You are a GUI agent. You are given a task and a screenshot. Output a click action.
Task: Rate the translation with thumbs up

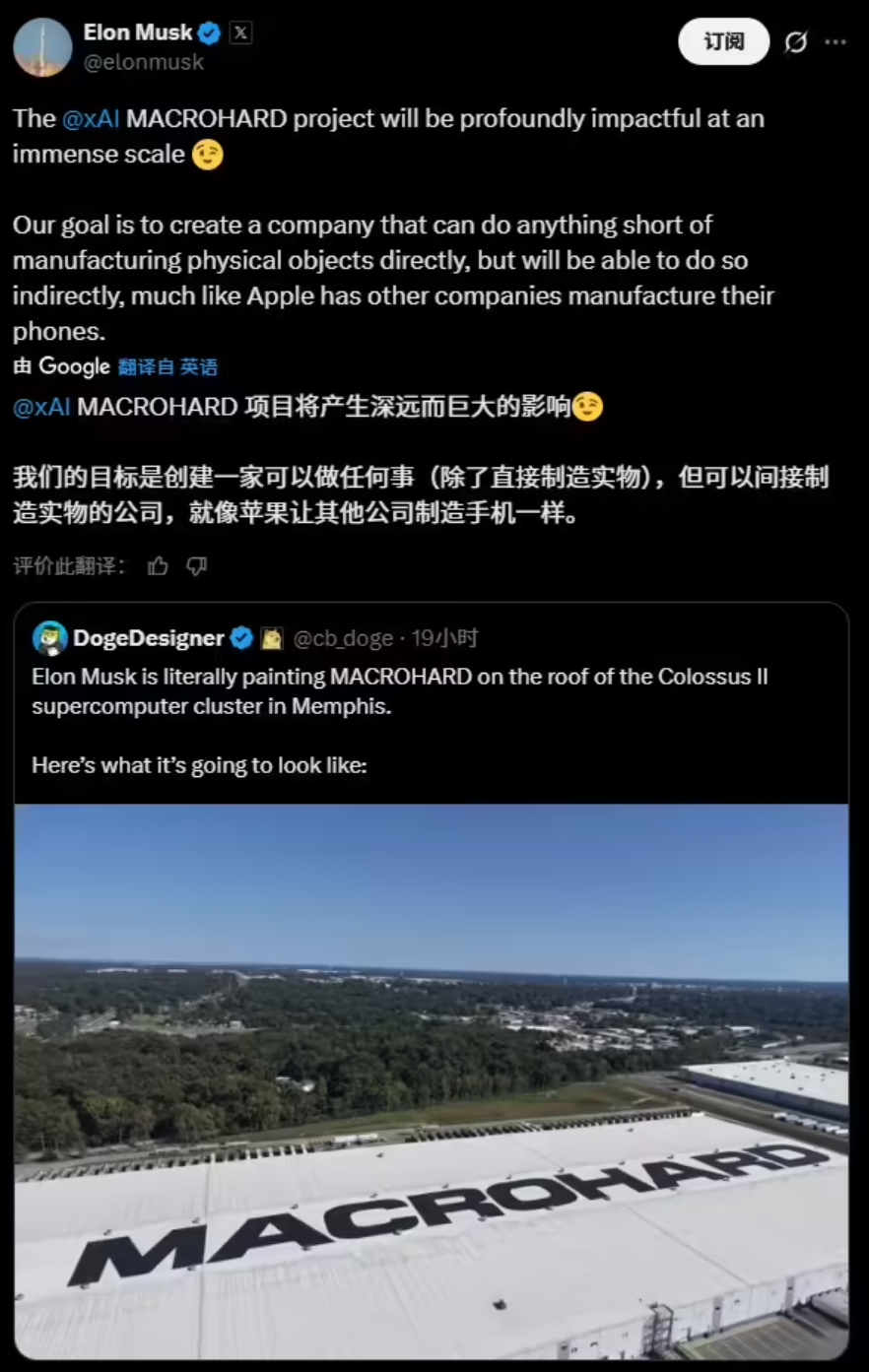point(158,565)
